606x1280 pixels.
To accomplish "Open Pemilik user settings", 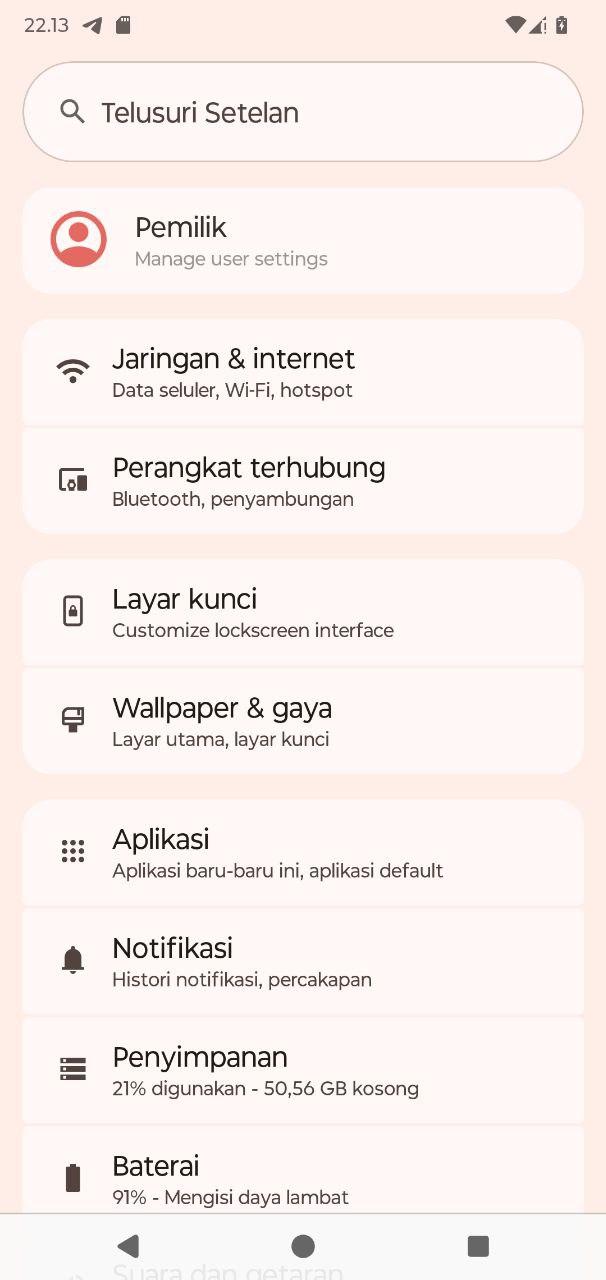I will (x=303, y=240).
